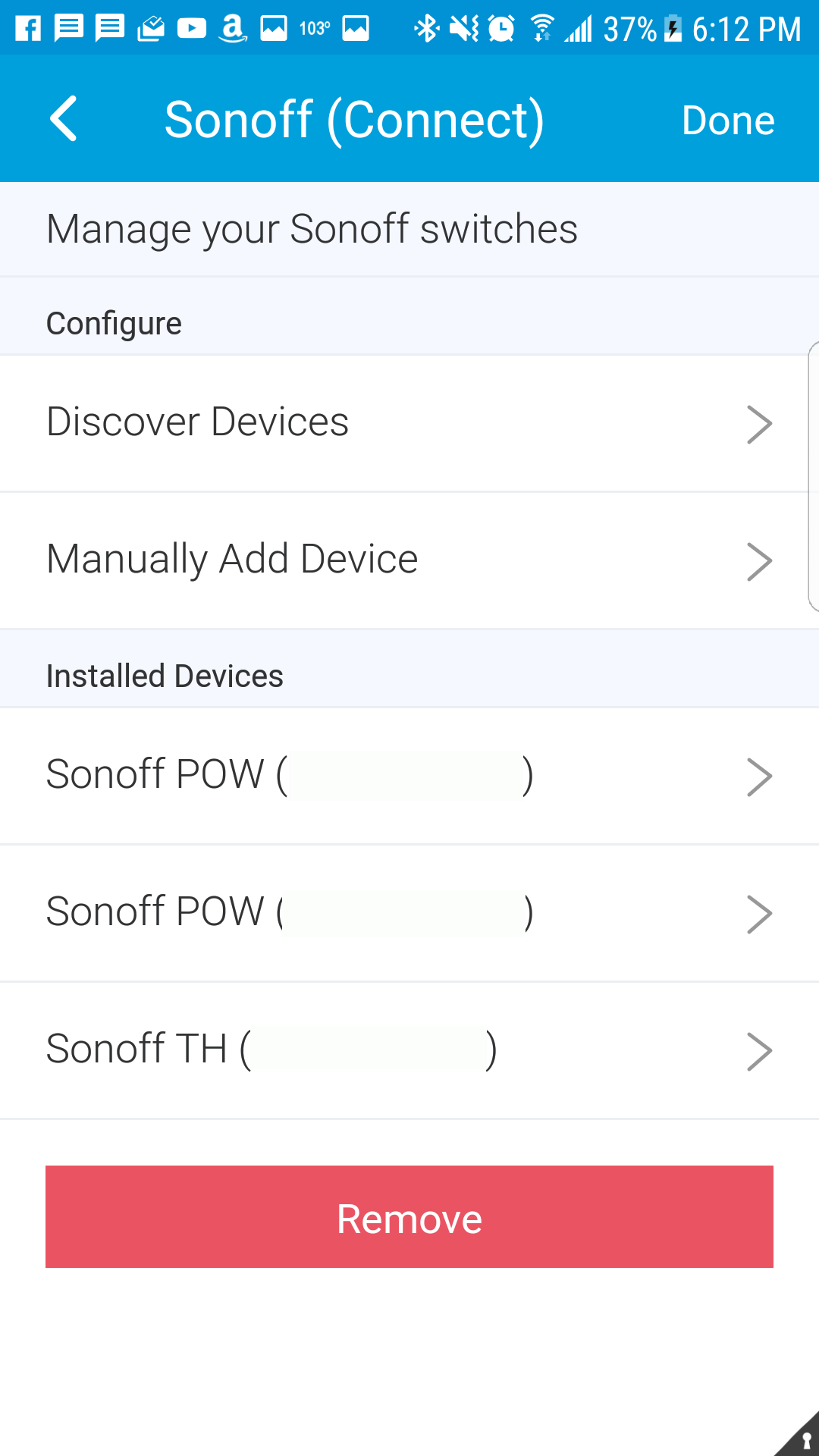Tap the red Remove button
819x1456 pixels.
(409, 1216)
